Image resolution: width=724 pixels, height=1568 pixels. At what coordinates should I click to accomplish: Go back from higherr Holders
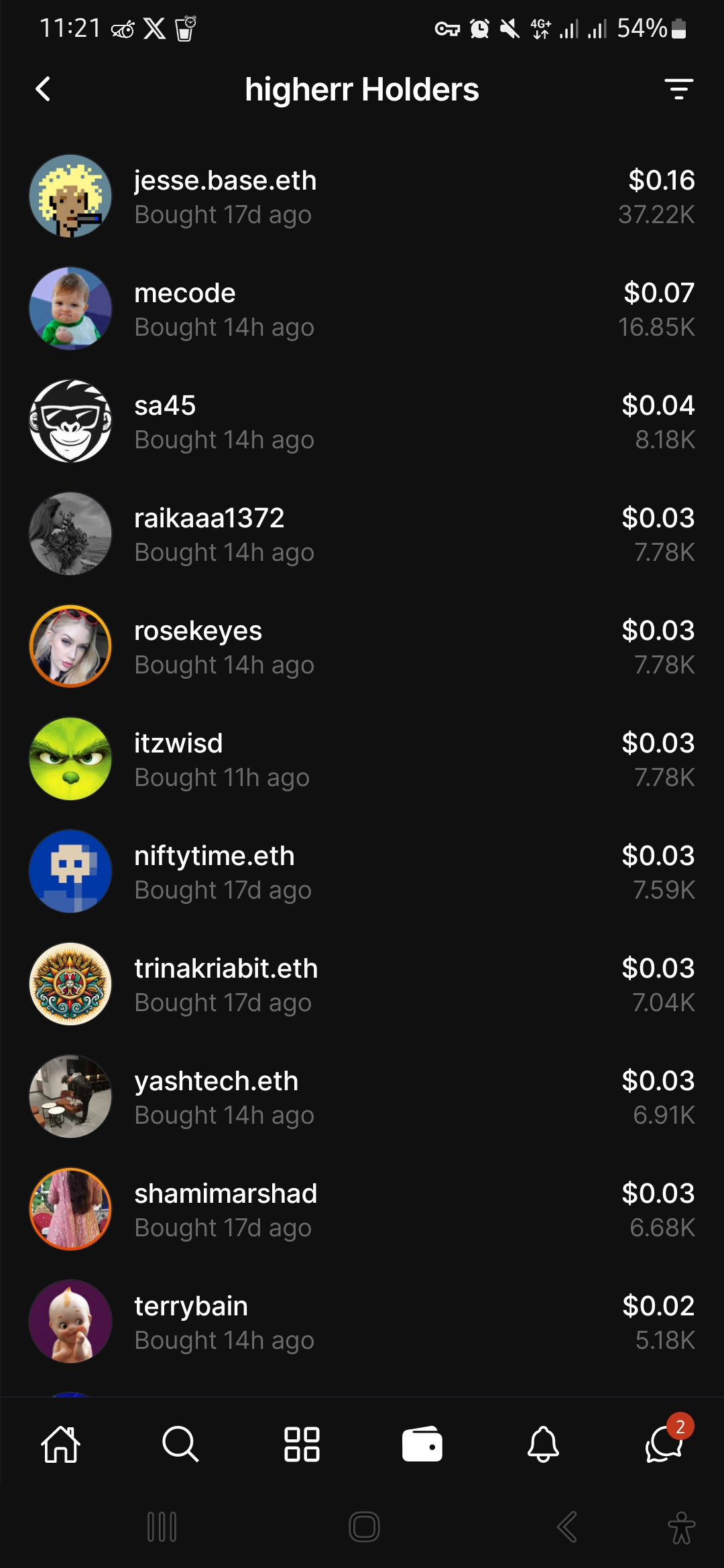[x=43, y=89]
